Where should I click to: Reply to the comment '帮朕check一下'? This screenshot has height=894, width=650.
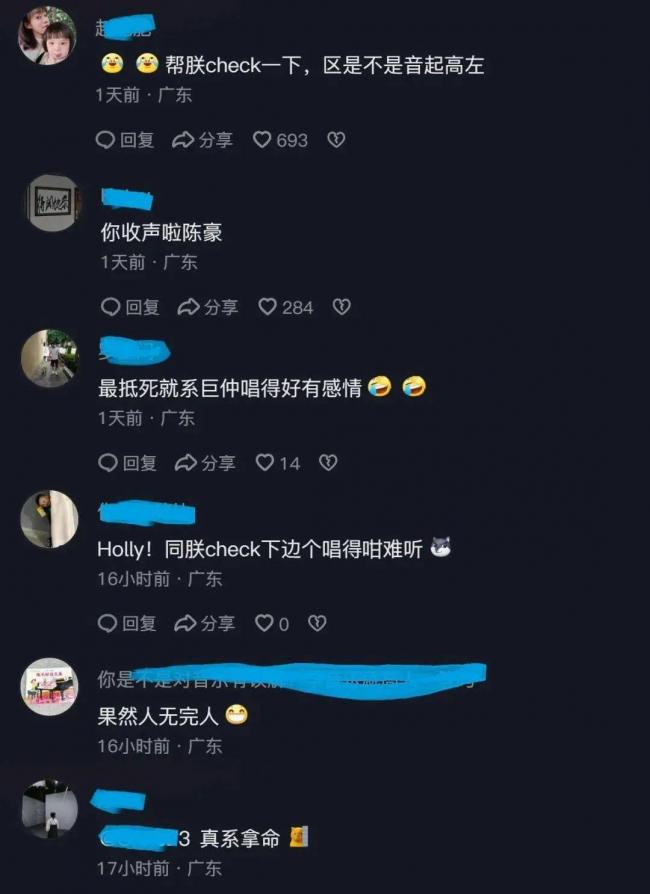[125, 140]
